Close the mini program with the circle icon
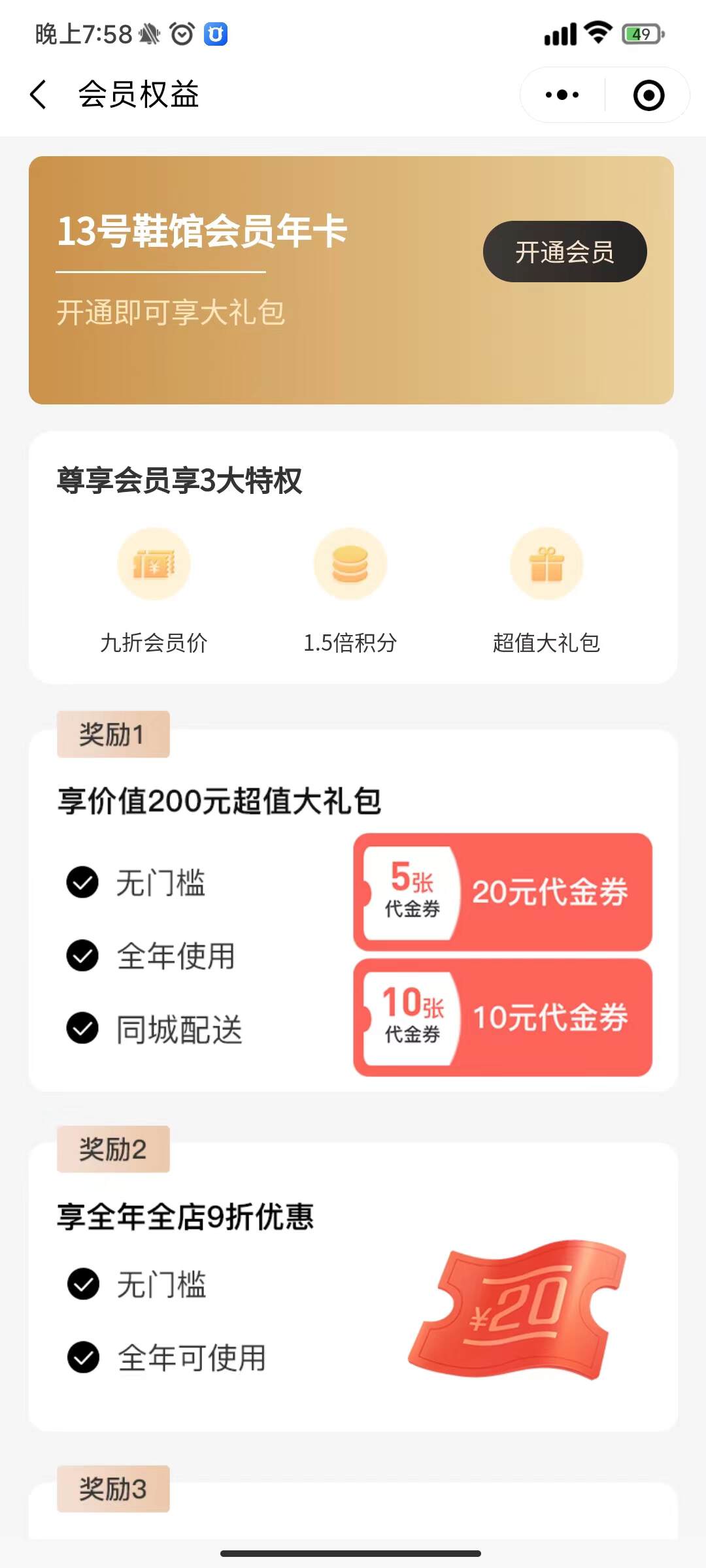The height and width of the screenshot is (1568, 706). point(648,95)
